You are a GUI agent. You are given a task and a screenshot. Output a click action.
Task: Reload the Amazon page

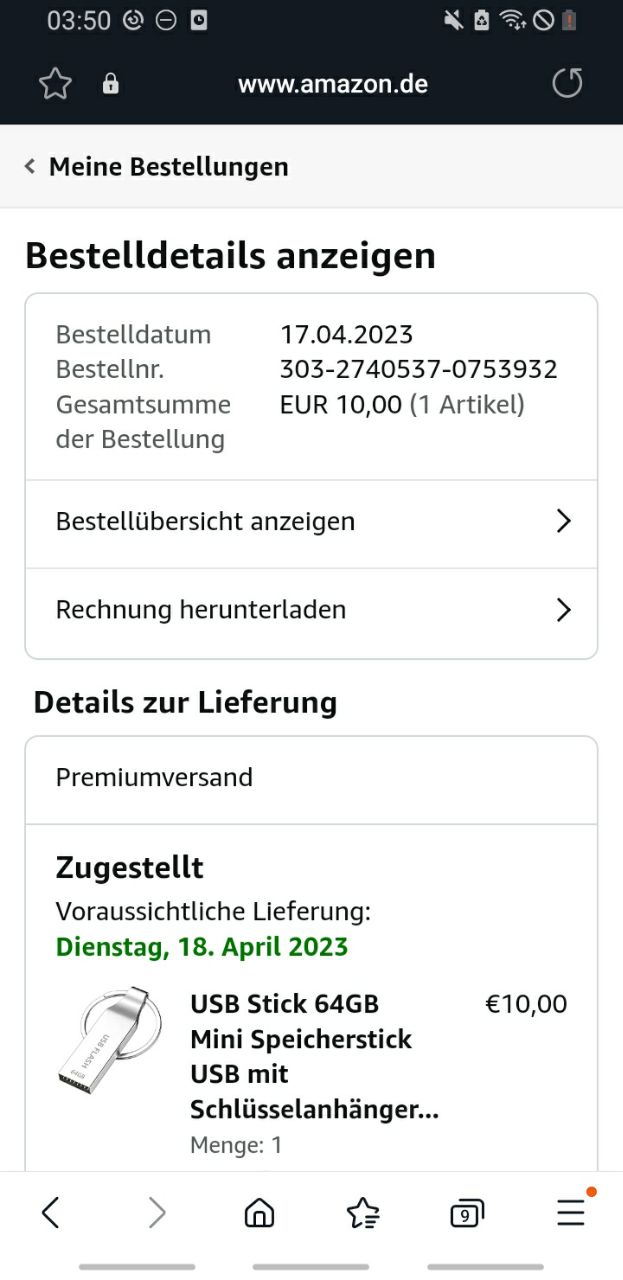567,84
